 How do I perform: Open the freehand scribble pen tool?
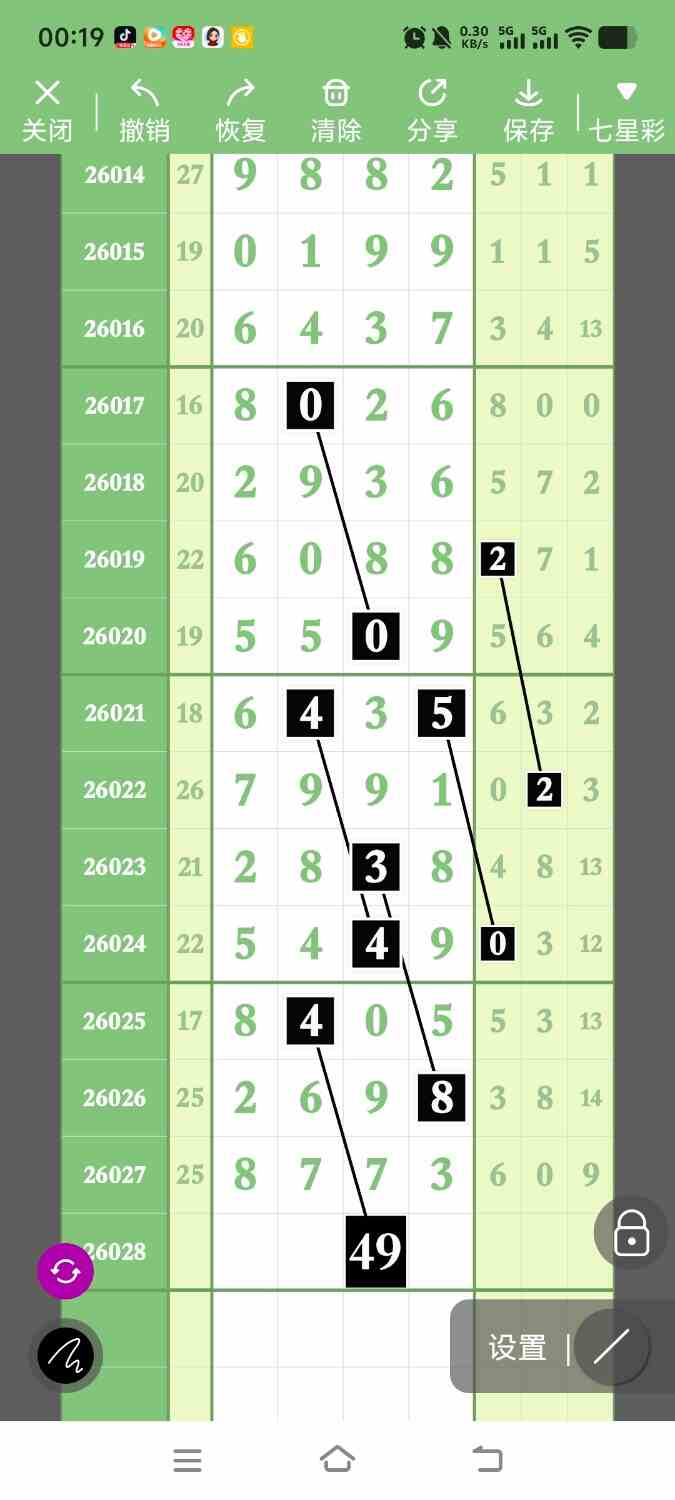point(65,1356)
